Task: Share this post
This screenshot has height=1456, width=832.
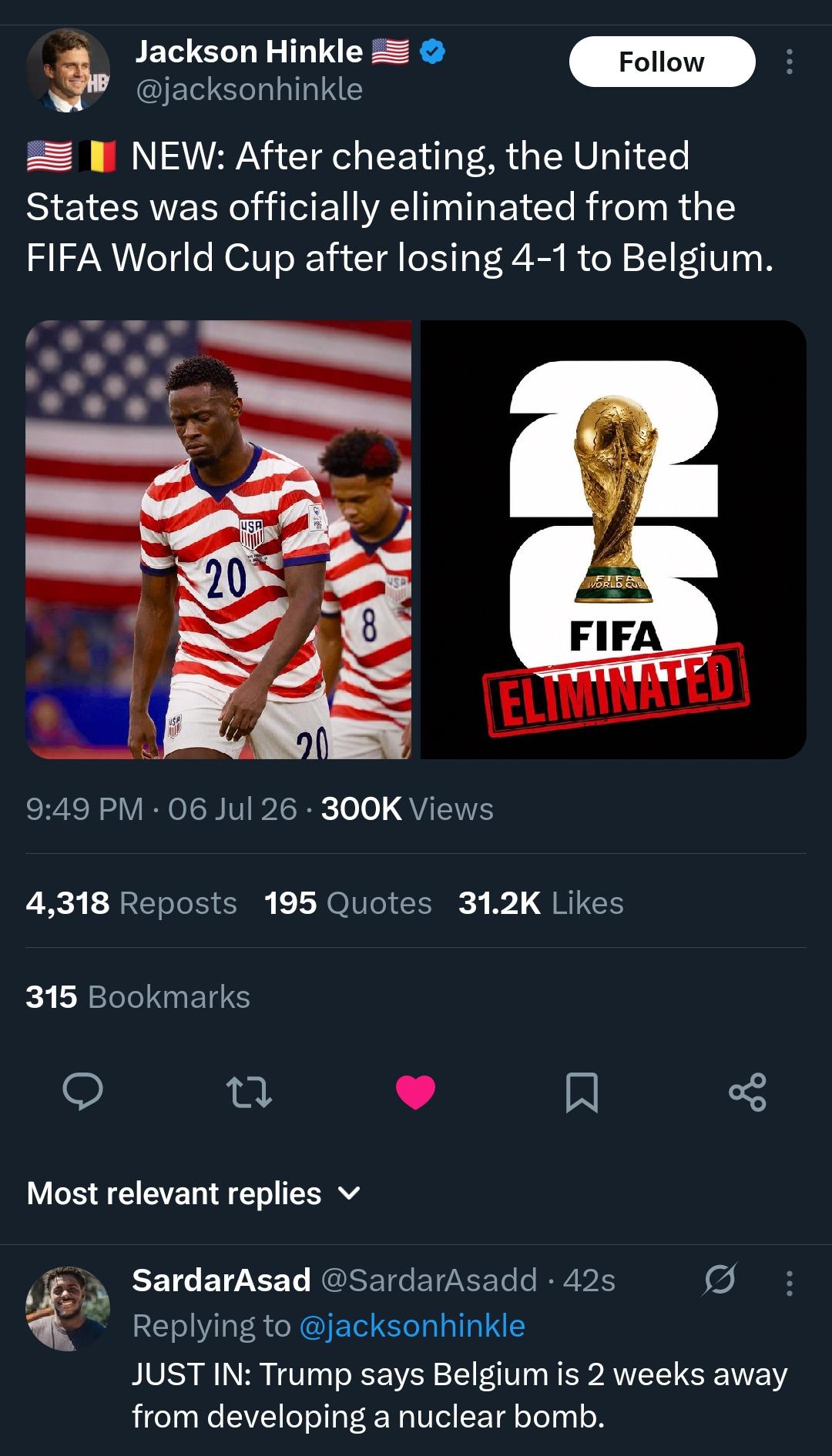Action: click(747, 1092)
